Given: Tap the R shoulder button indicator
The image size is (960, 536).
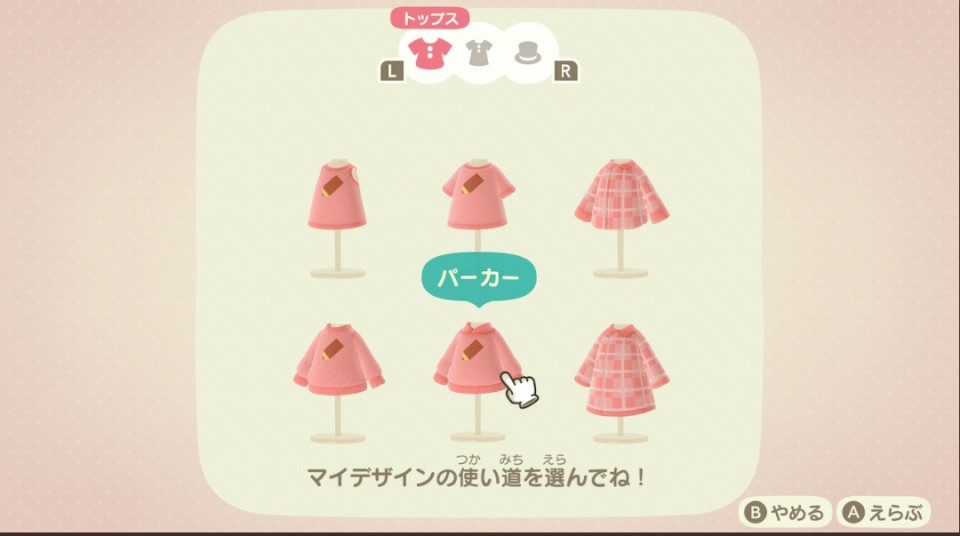Looking at the screenshot, I should click(x=566, y=71).
